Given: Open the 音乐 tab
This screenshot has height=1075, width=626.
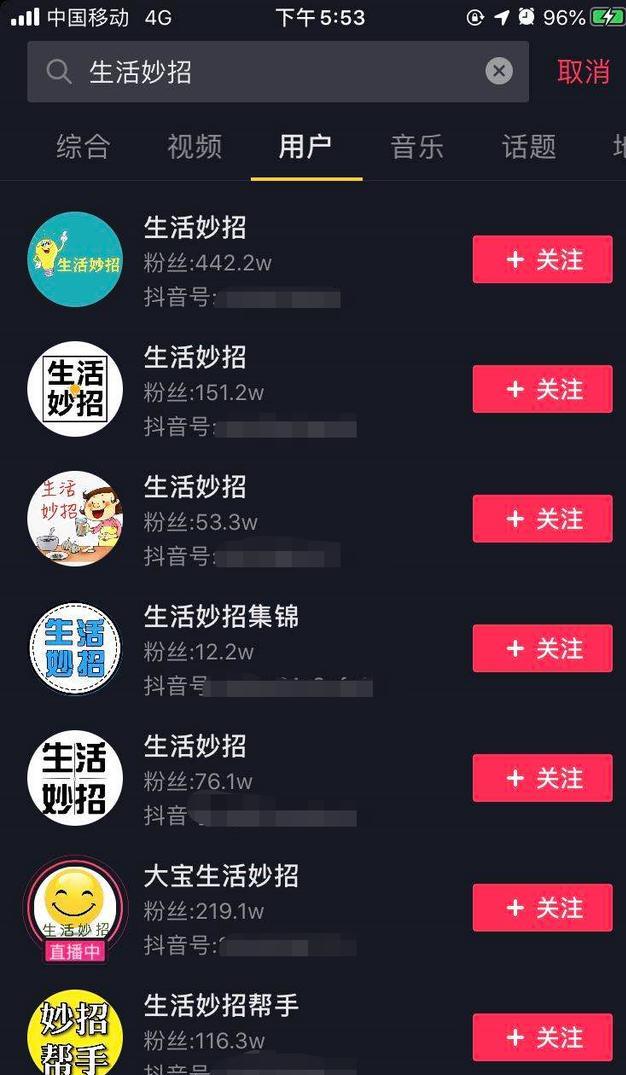Looking at the screenshot, I should [417, 147].
